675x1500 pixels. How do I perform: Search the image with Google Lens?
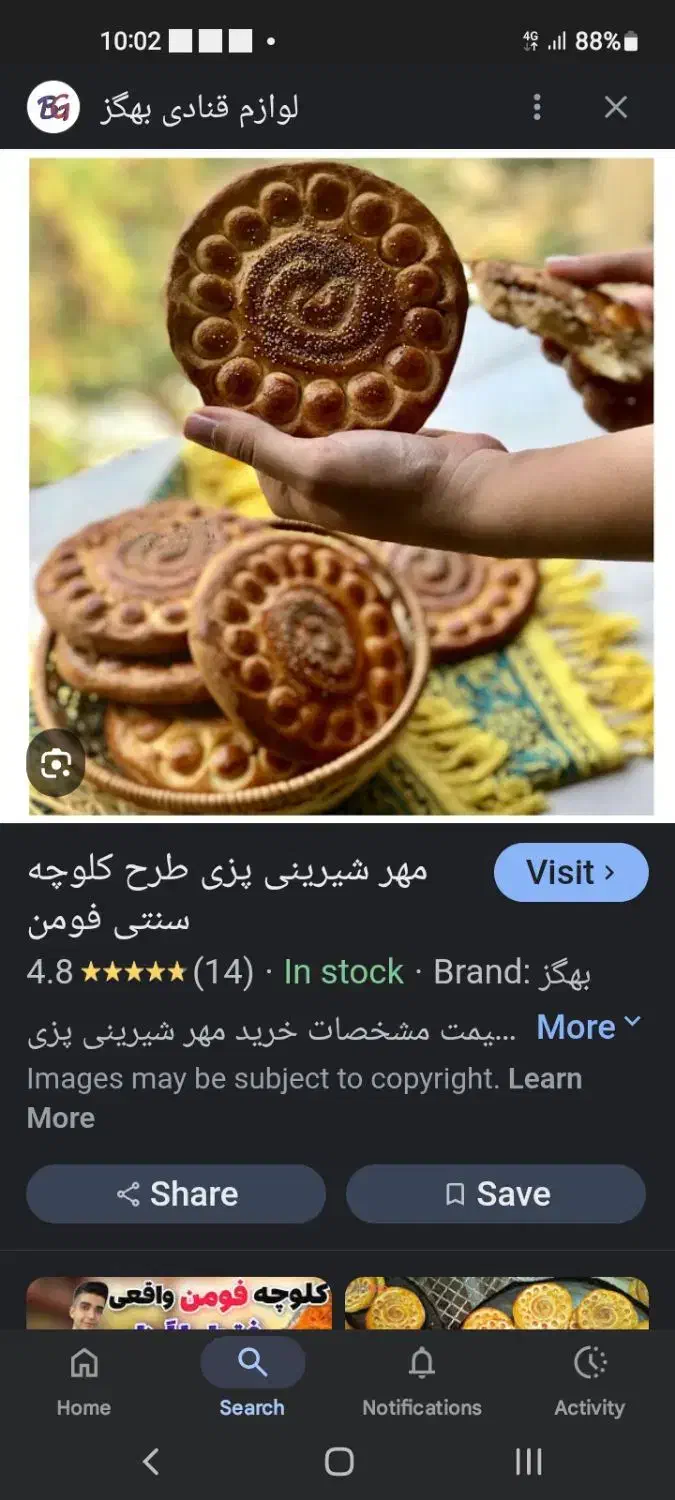(x=55, y=766)
